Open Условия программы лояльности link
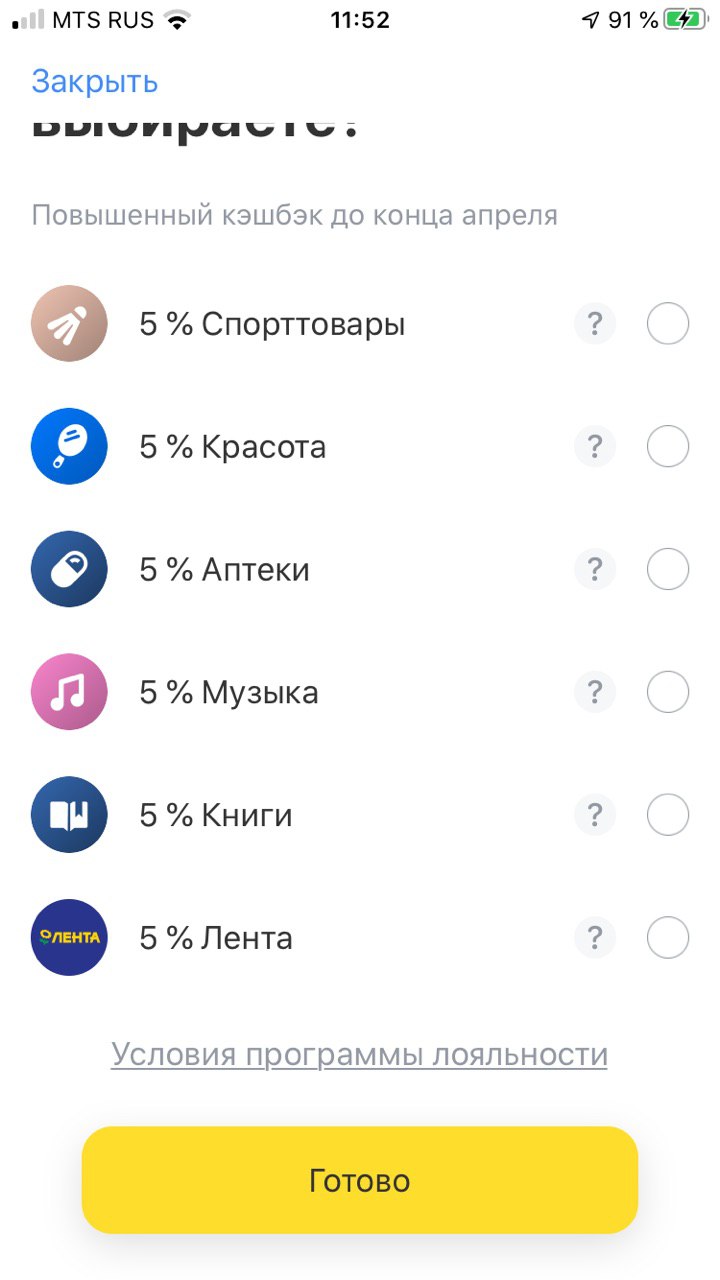Screen dimensions: 720x1280 tap(359, 1055)
